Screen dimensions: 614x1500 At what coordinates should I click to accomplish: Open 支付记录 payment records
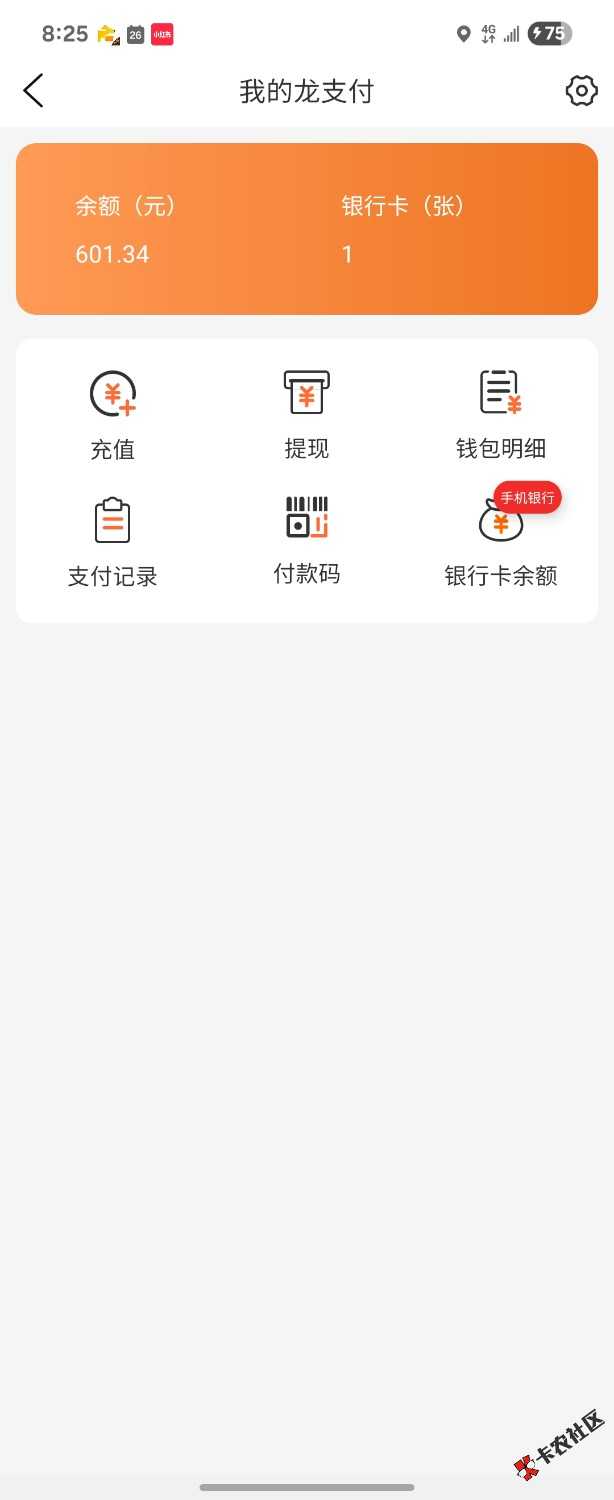pyautogui.click(x=113, y=541)
